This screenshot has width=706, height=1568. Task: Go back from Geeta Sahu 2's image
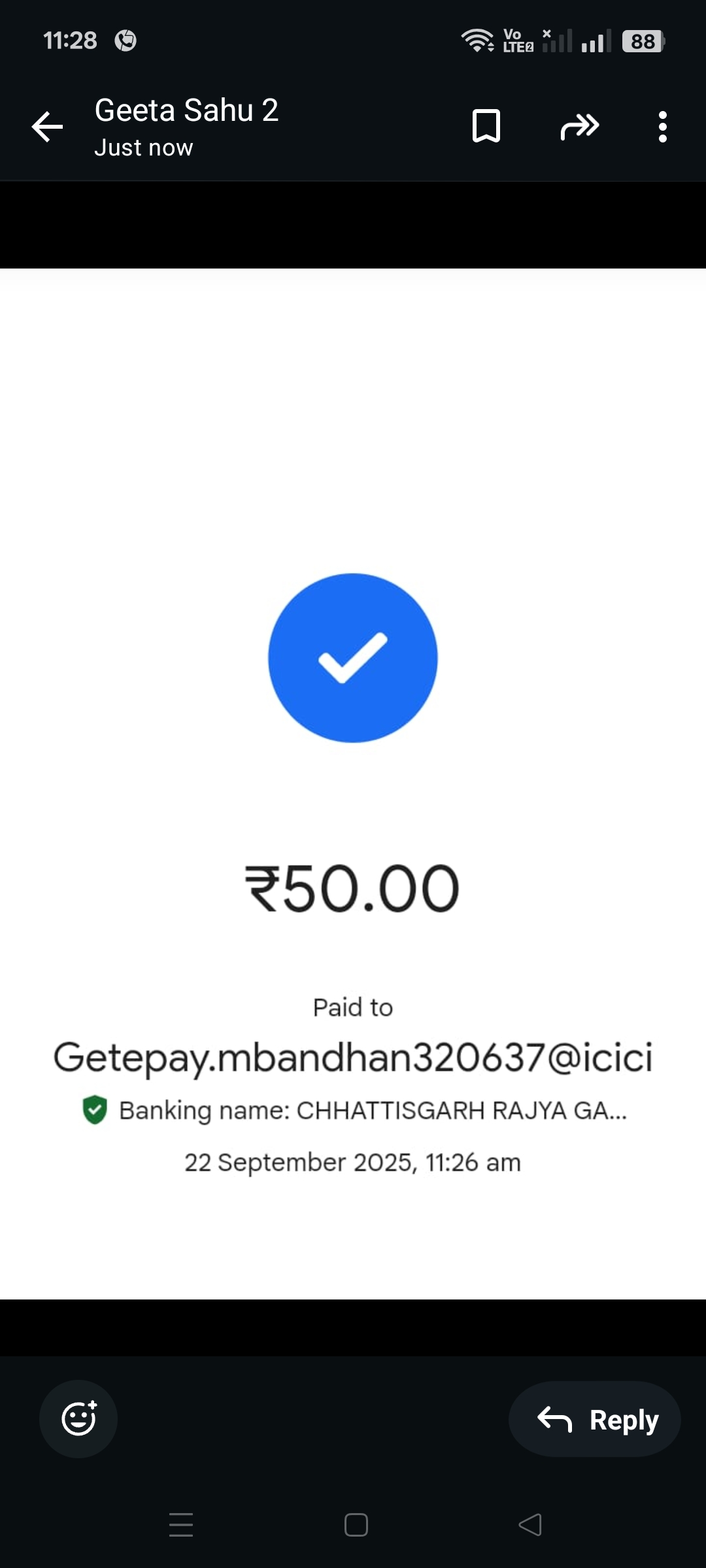(47, 127)
